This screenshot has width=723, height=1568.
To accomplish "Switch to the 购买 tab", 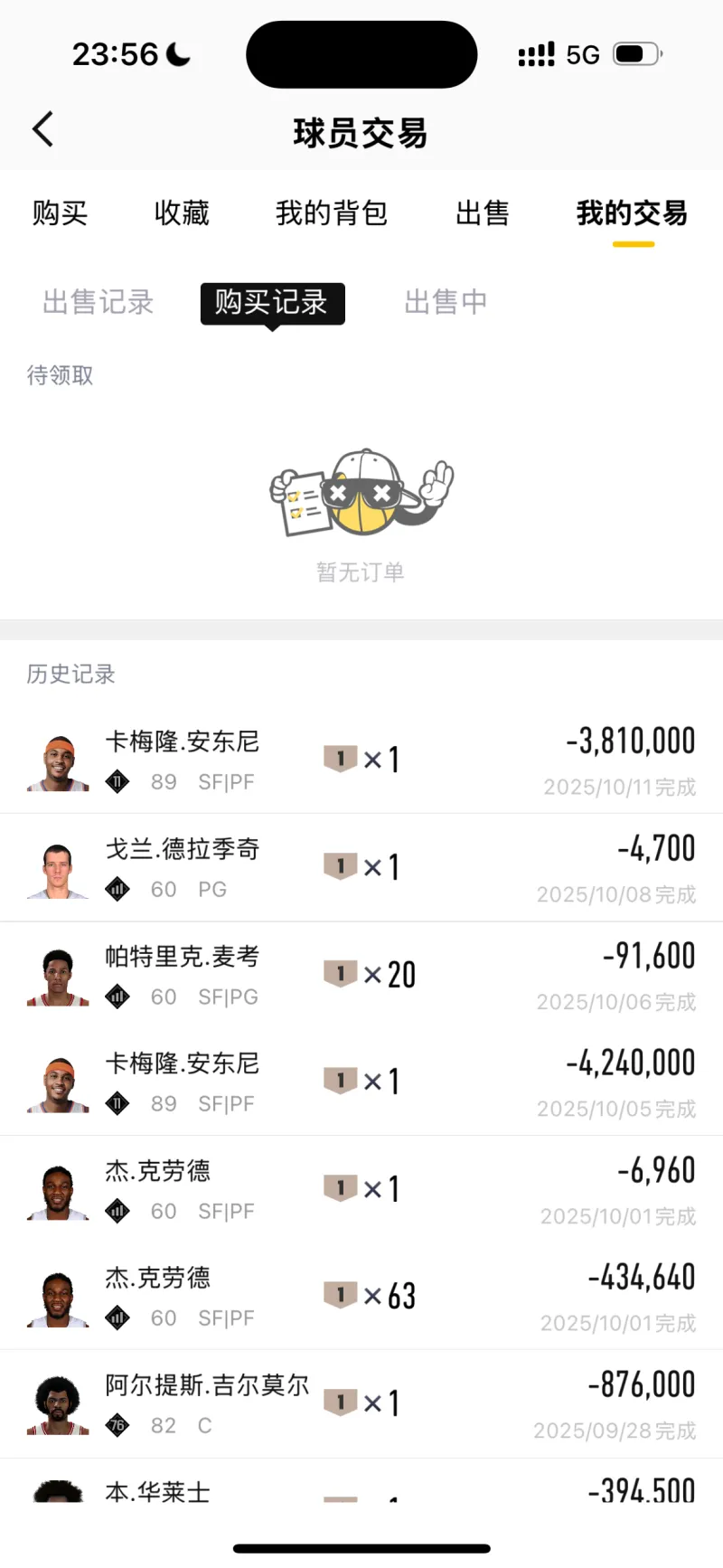I will click(x=60, y=213).
